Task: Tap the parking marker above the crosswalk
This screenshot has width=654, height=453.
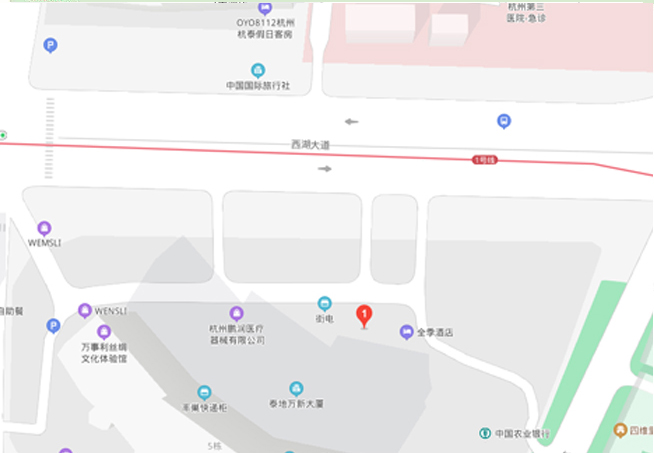Action: [x=51, y=45]
